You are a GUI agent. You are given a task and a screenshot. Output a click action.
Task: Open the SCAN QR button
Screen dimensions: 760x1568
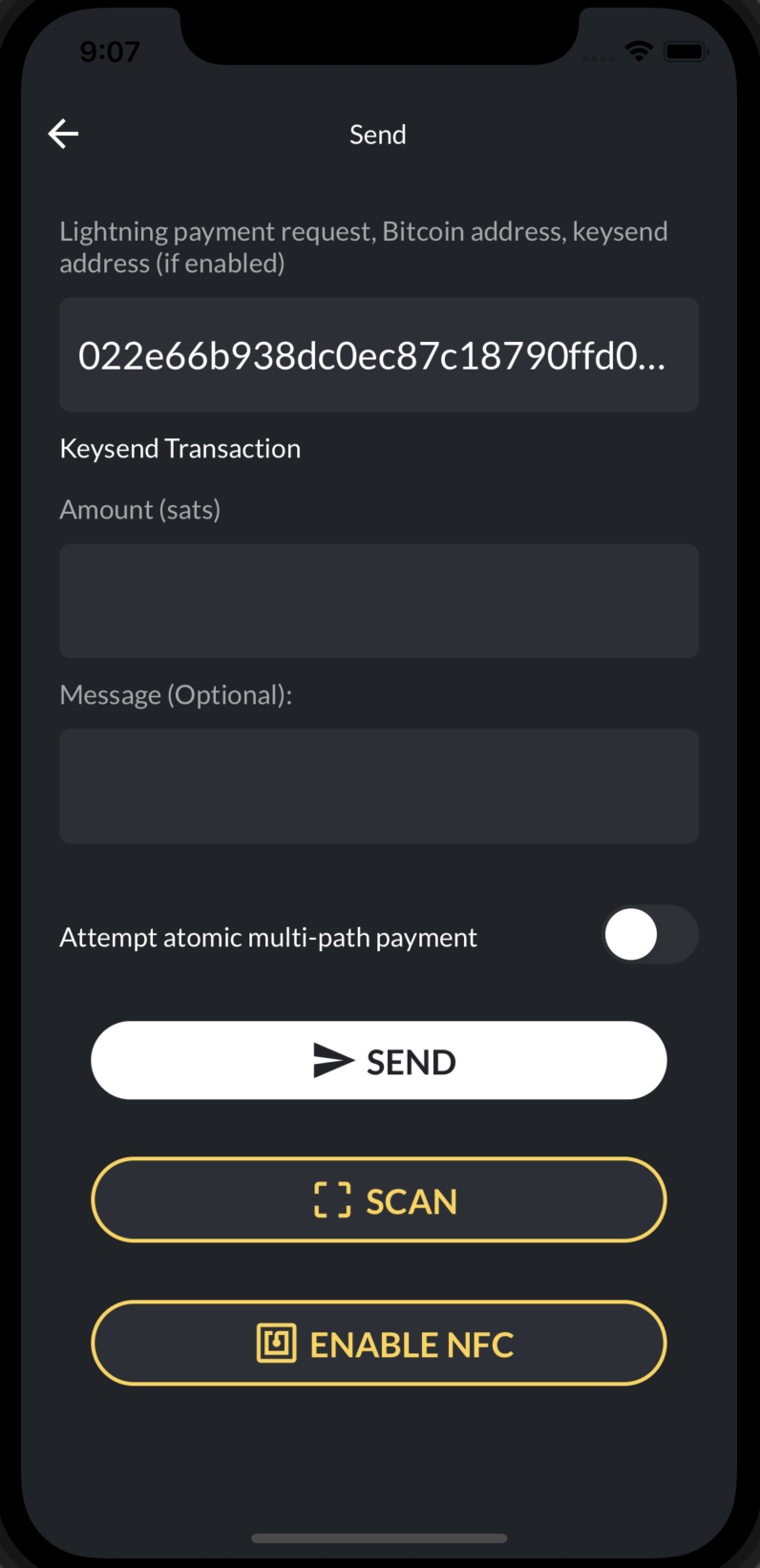[378, 1200]
